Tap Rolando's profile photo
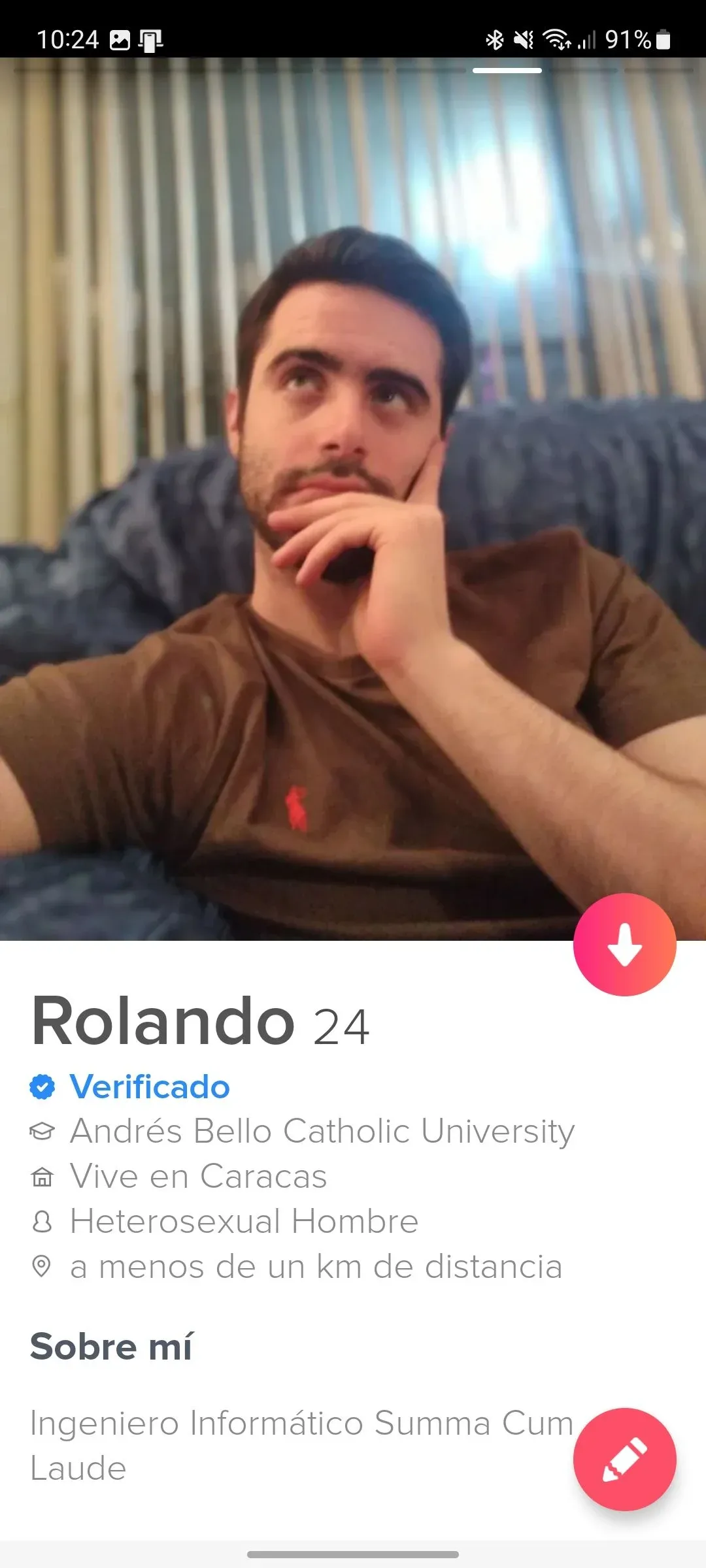706x1568 pixels. coord(353,497)
